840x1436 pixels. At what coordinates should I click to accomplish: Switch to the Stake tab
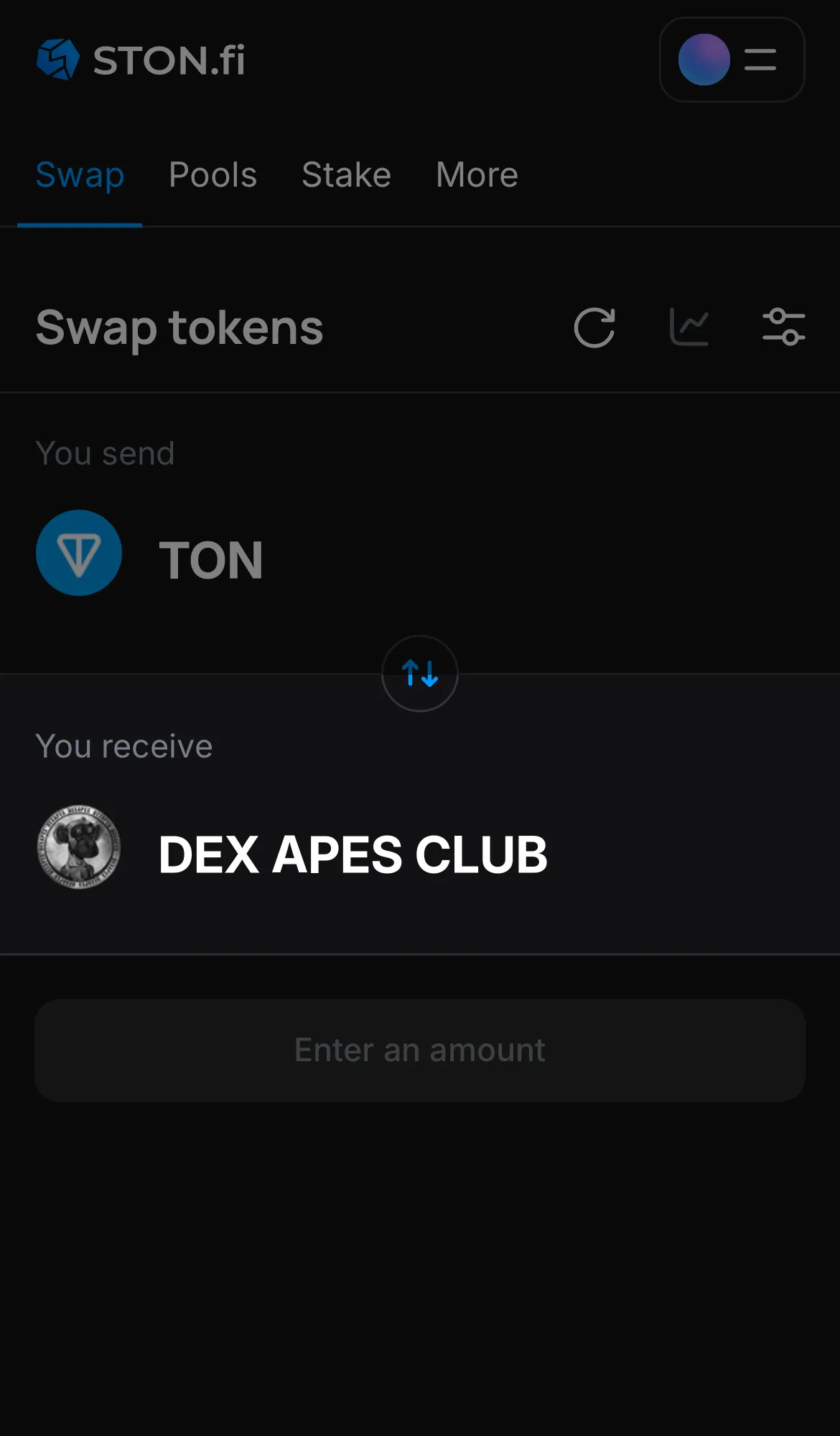(346, 174)
